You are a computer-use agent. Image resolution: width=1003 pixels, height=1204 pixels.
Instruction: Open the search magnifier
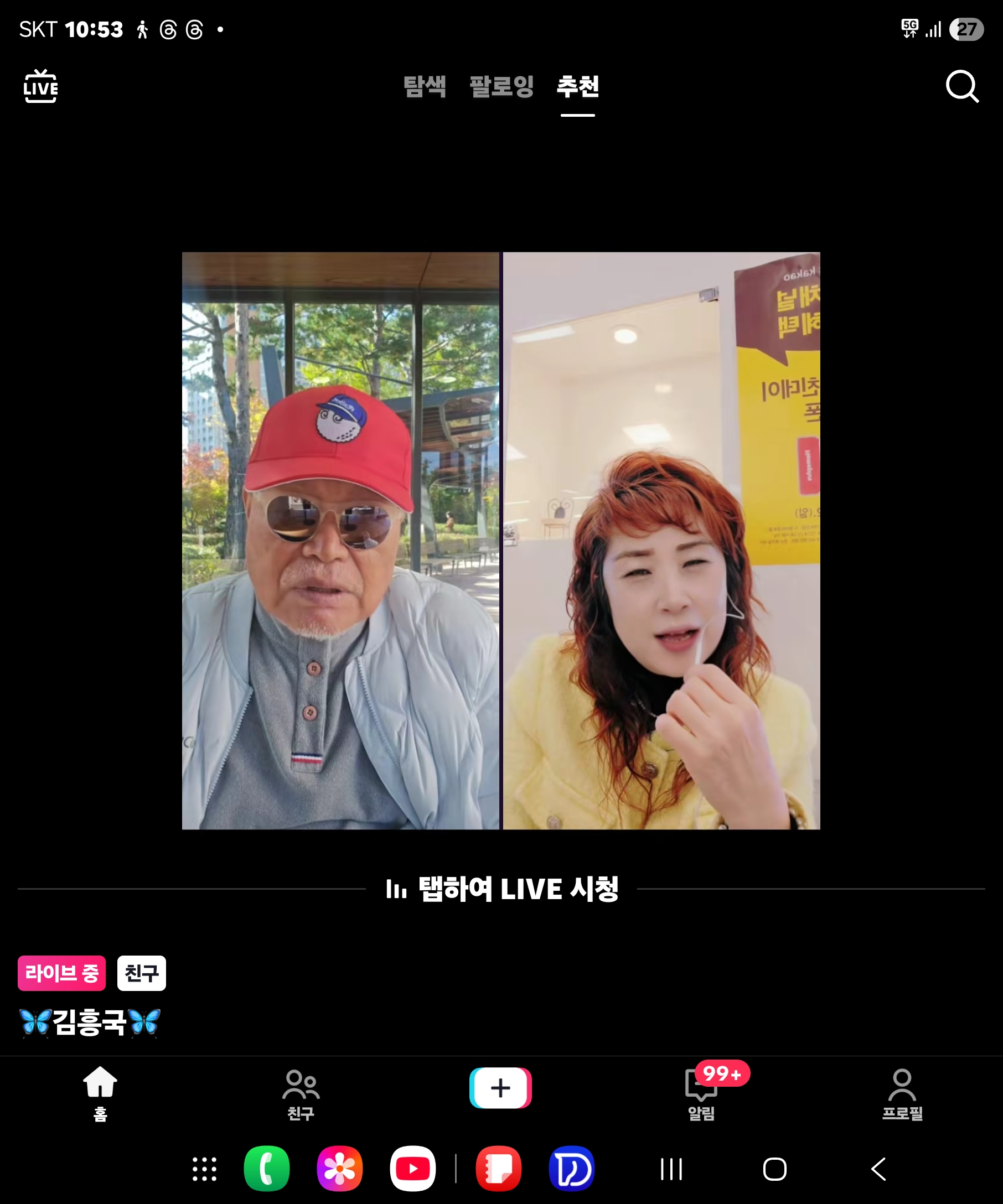point(961,86)
